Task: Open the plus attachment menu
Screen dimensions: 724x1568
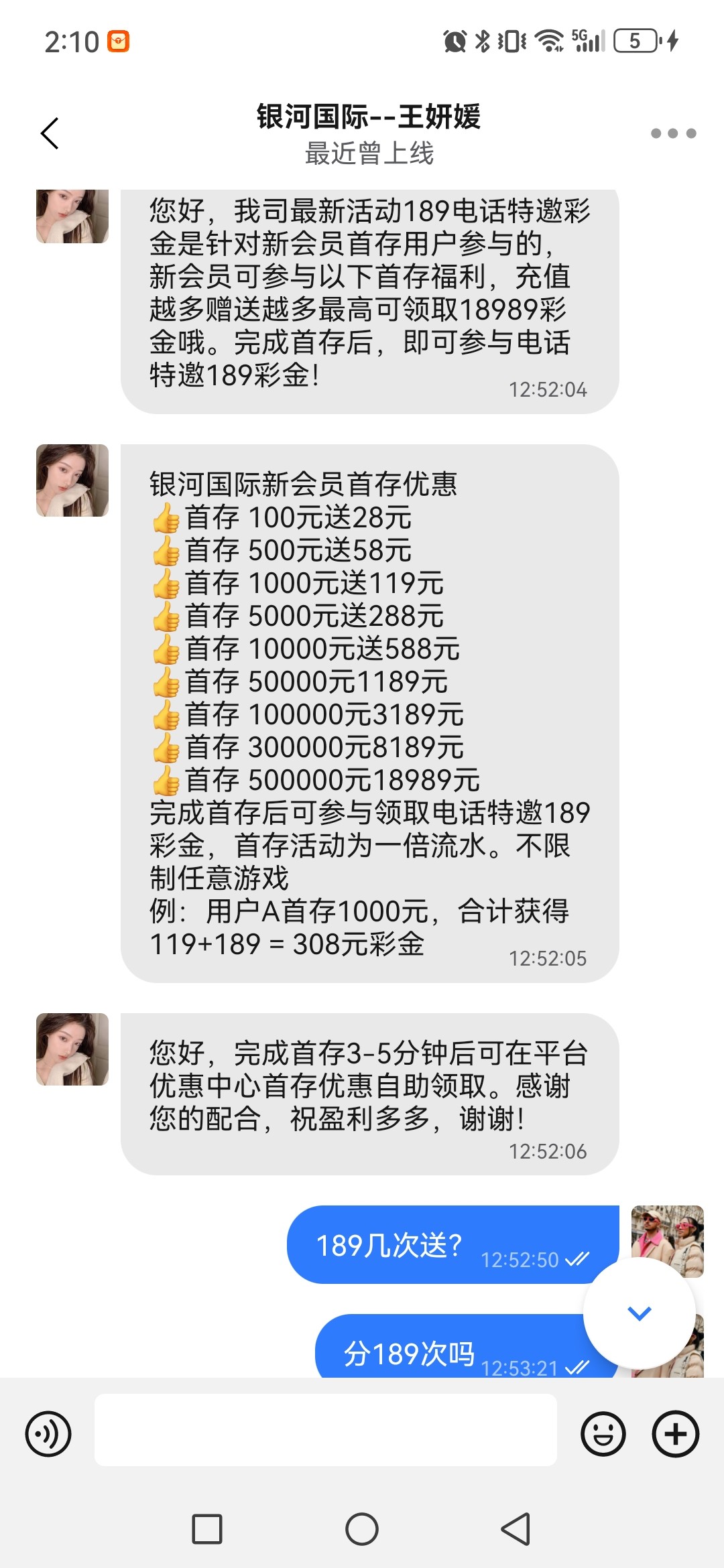Action: pyautogui.click(x=675, y=1434)
